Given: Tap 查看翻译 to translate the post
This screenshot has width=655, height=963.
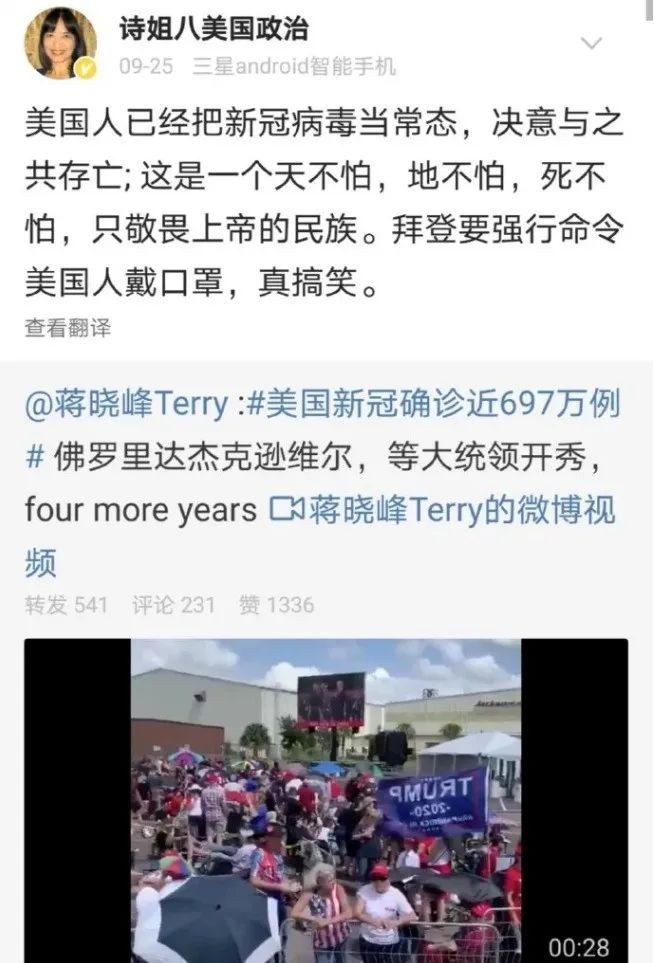Looking at the screenshot, I should click(68, 327).
